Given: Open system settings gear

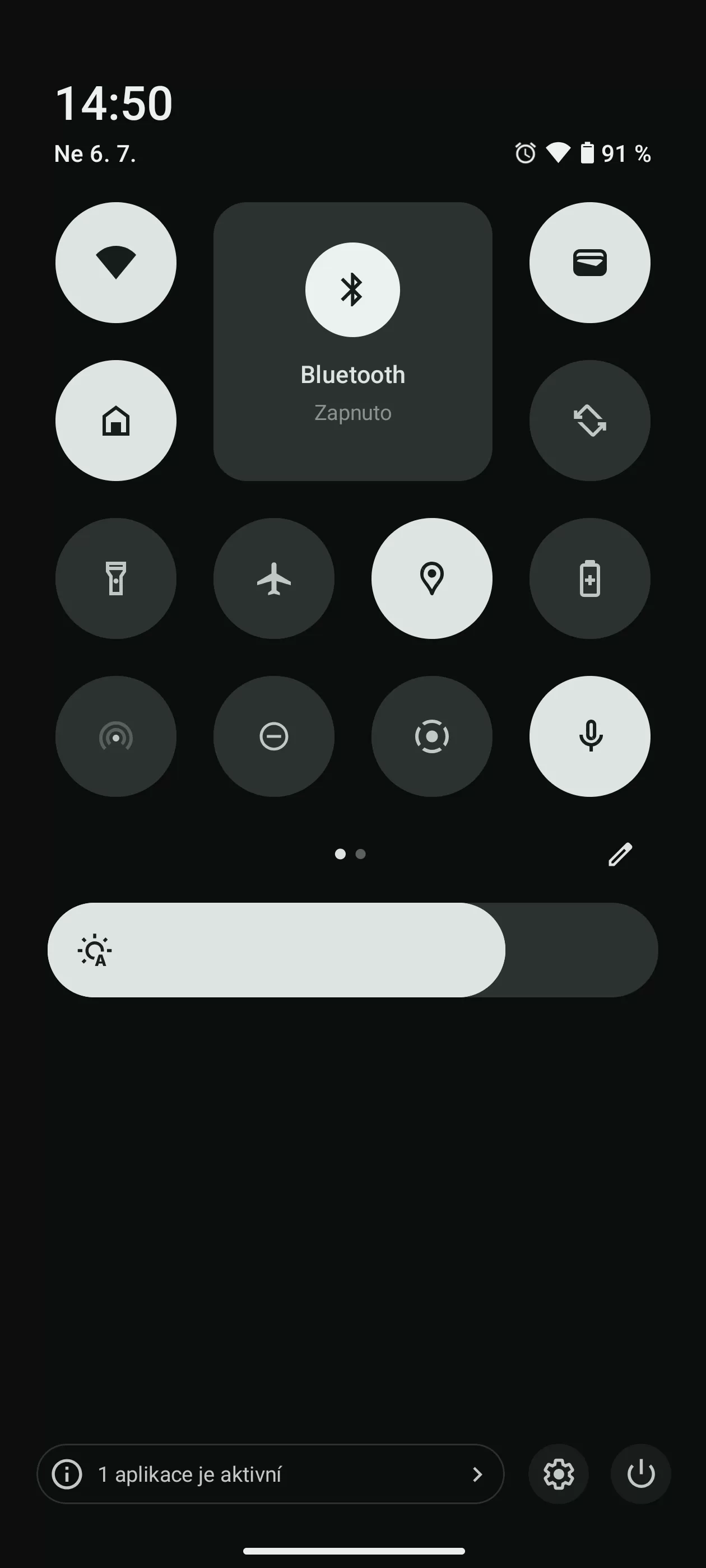Looking at the screenshot, I should 558,1474.
